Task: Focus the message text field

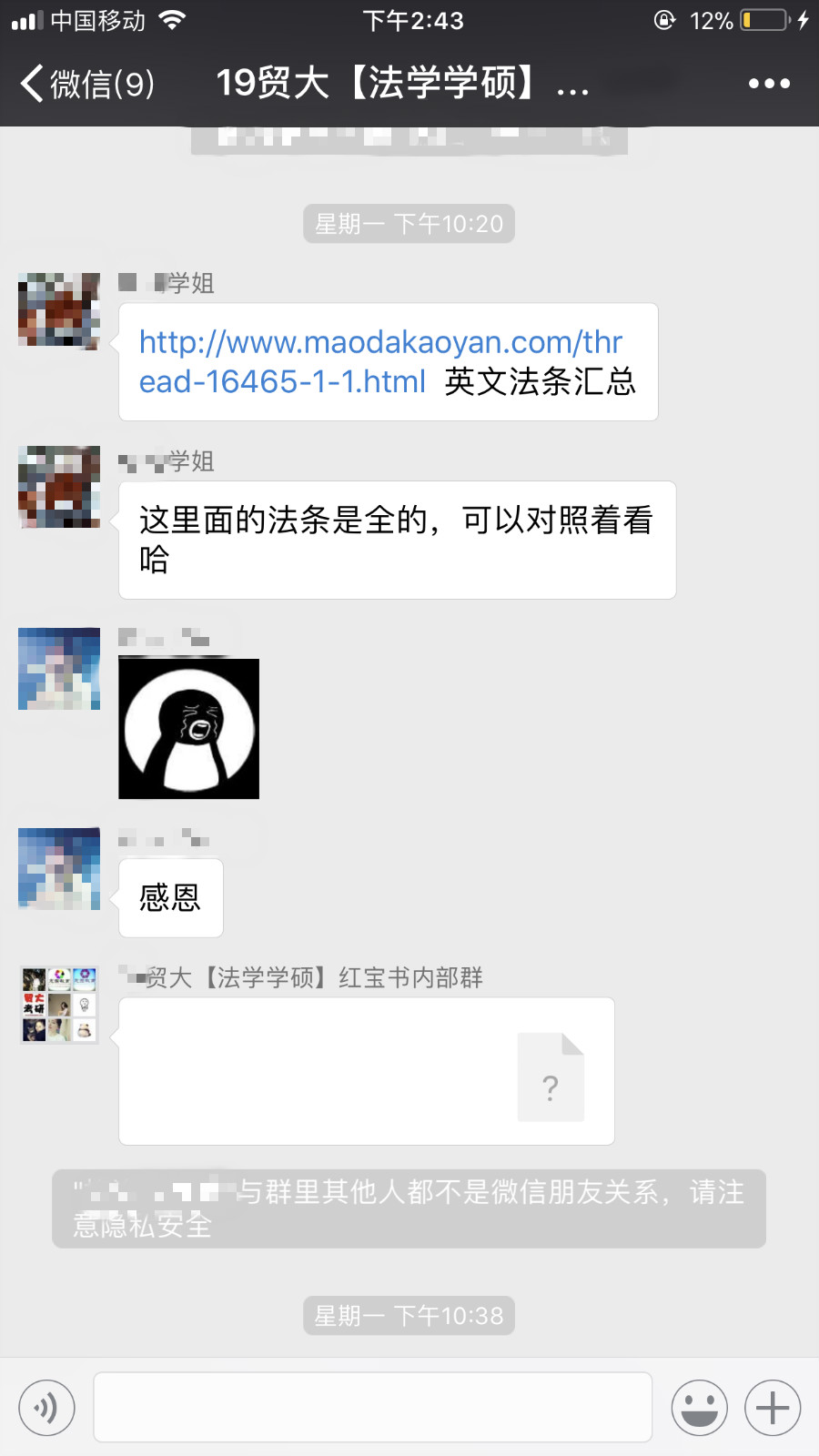Action: 372,1408
